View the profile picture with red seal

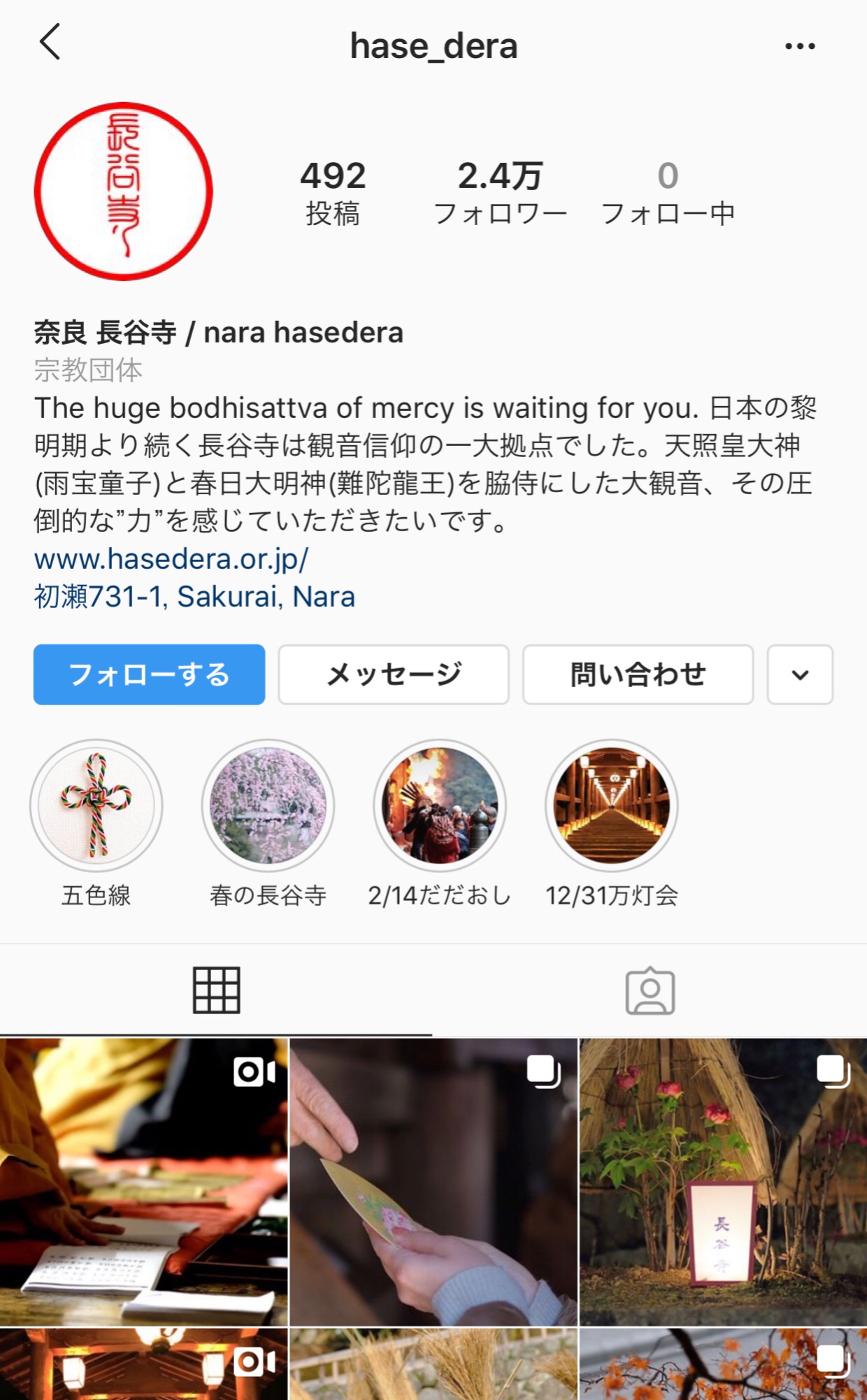coord(124,192)
